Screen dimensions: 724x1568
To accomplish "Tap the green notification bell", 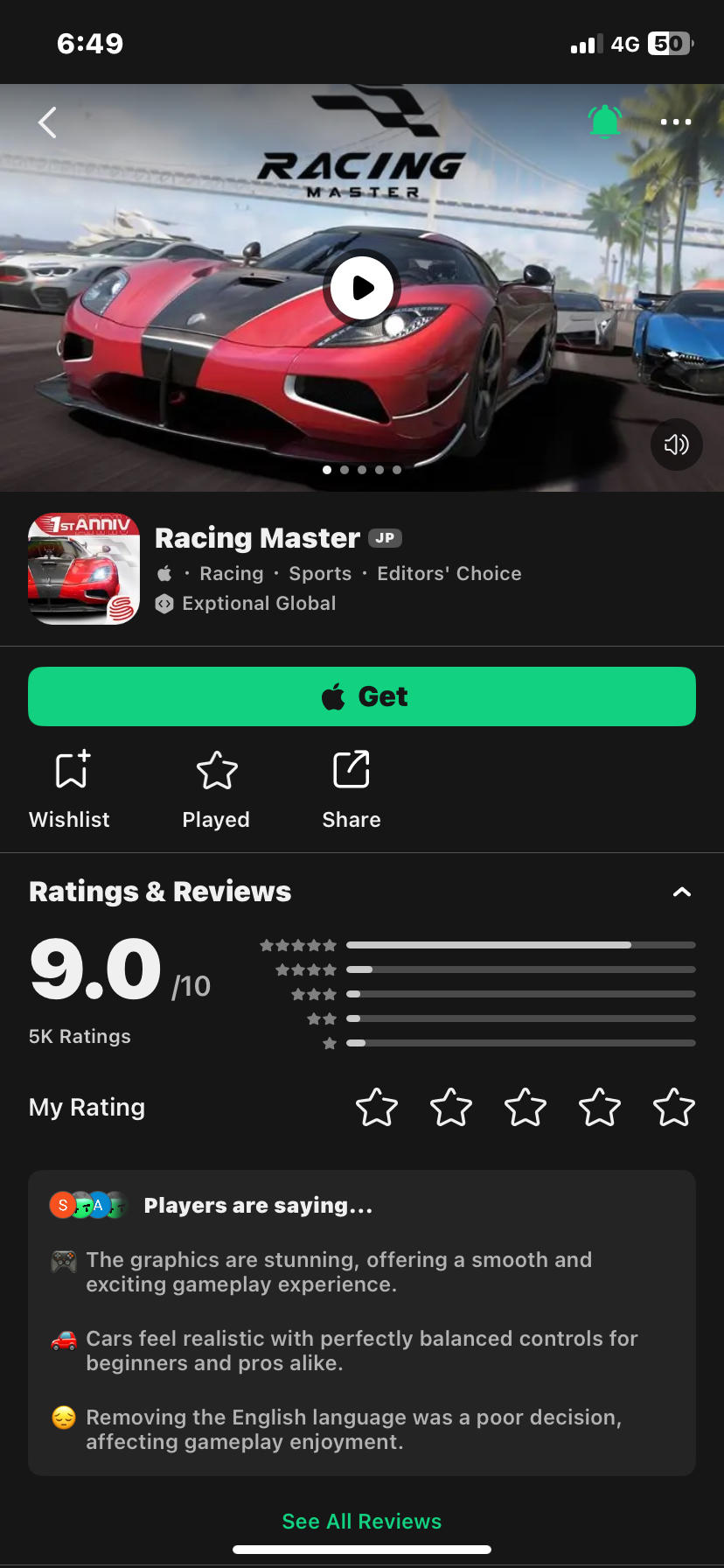I will [604, 122].
